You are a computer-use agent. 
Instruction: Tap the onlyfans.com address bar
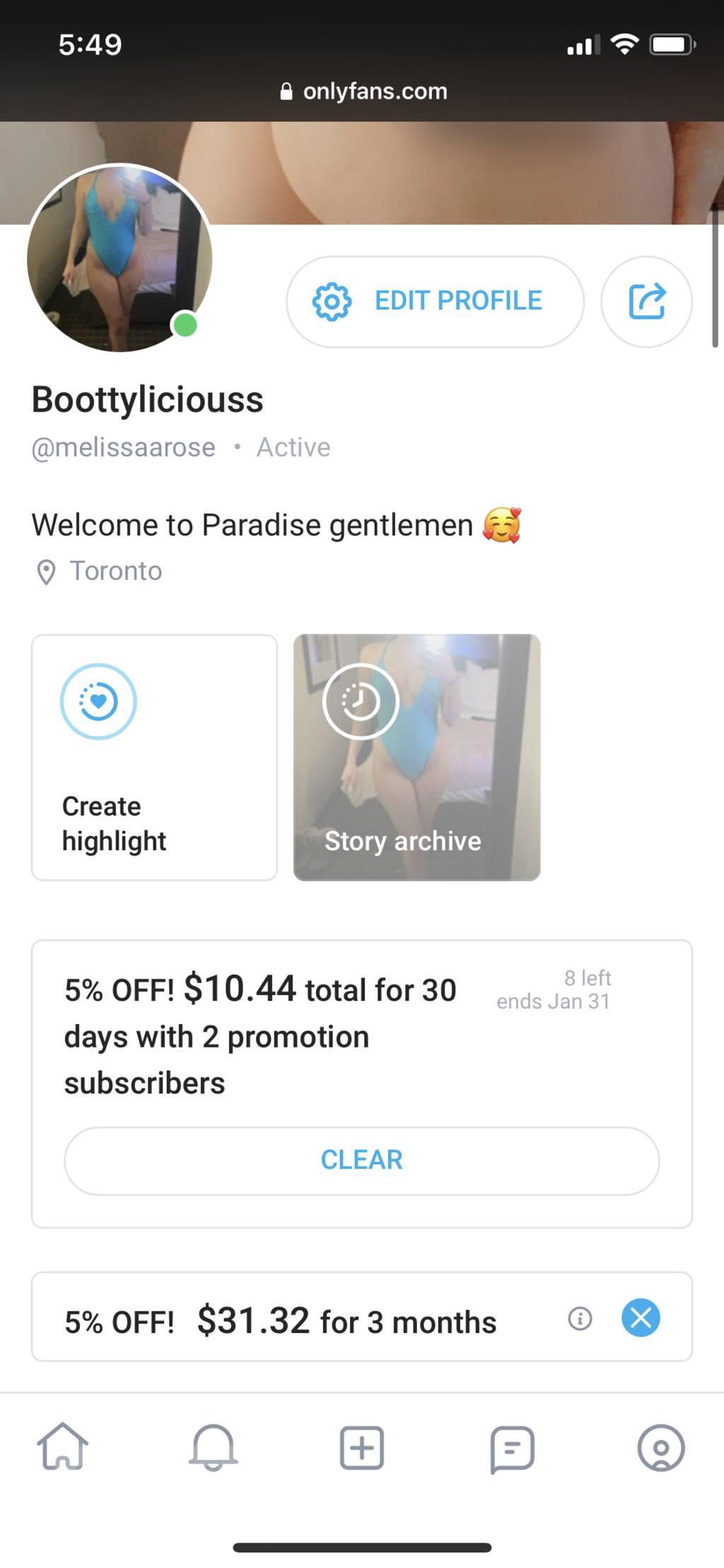364,91
